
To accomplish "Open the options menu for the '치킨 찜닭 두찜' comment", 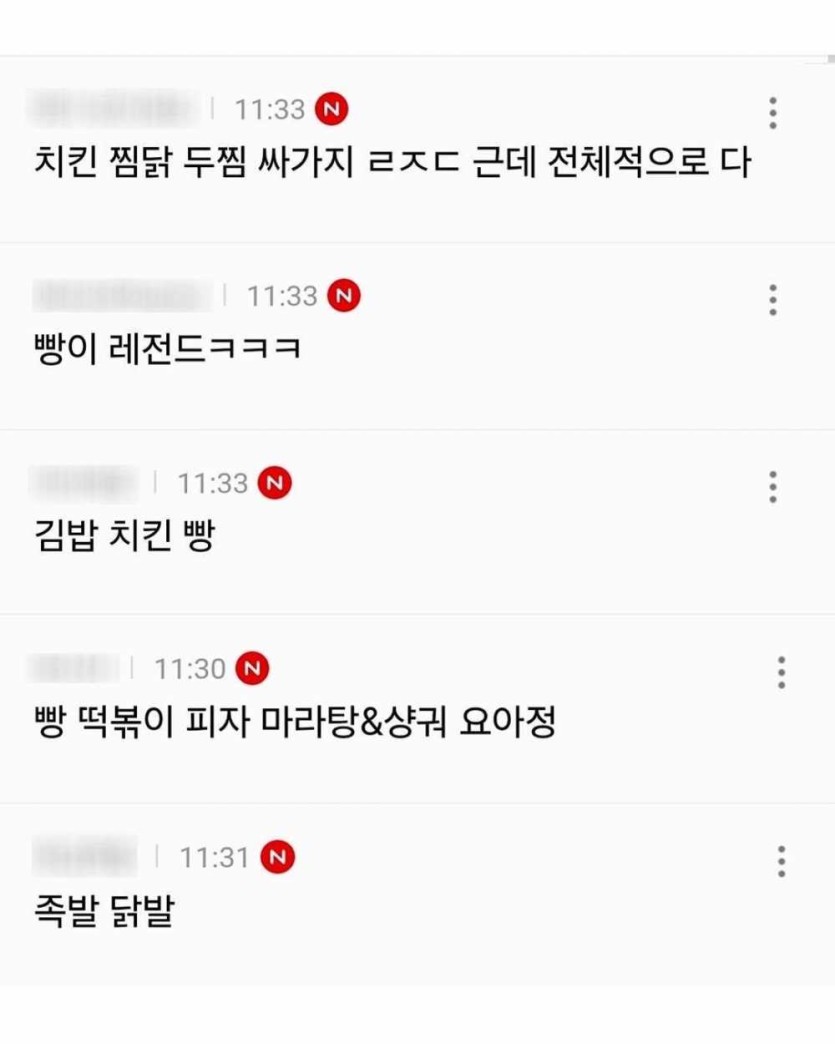I will 772,113.
